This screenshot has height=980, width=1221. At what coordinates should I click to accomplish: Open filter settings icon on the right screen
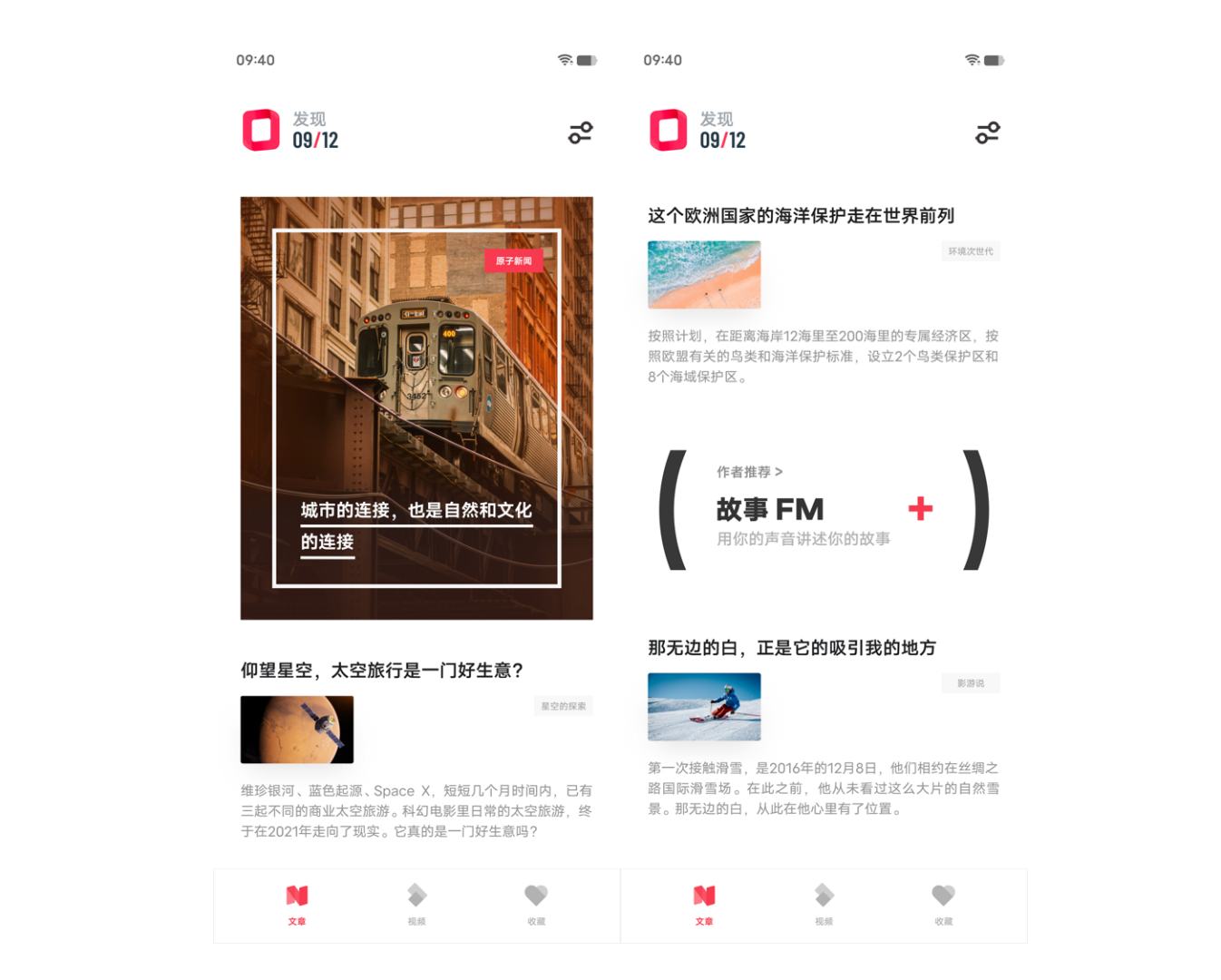point(988,132)
